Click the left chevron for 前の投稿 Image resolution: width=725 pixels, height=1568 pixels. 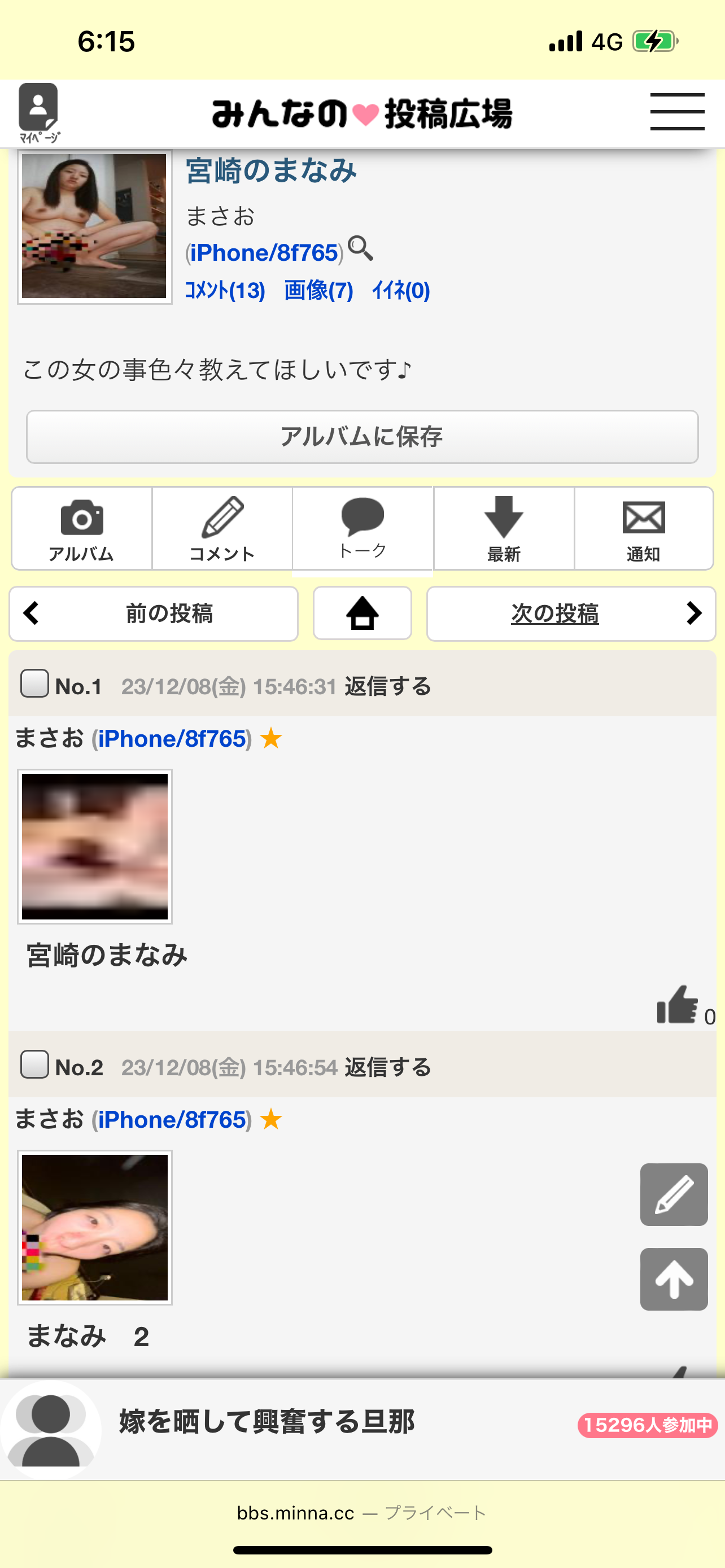(30, 614)
